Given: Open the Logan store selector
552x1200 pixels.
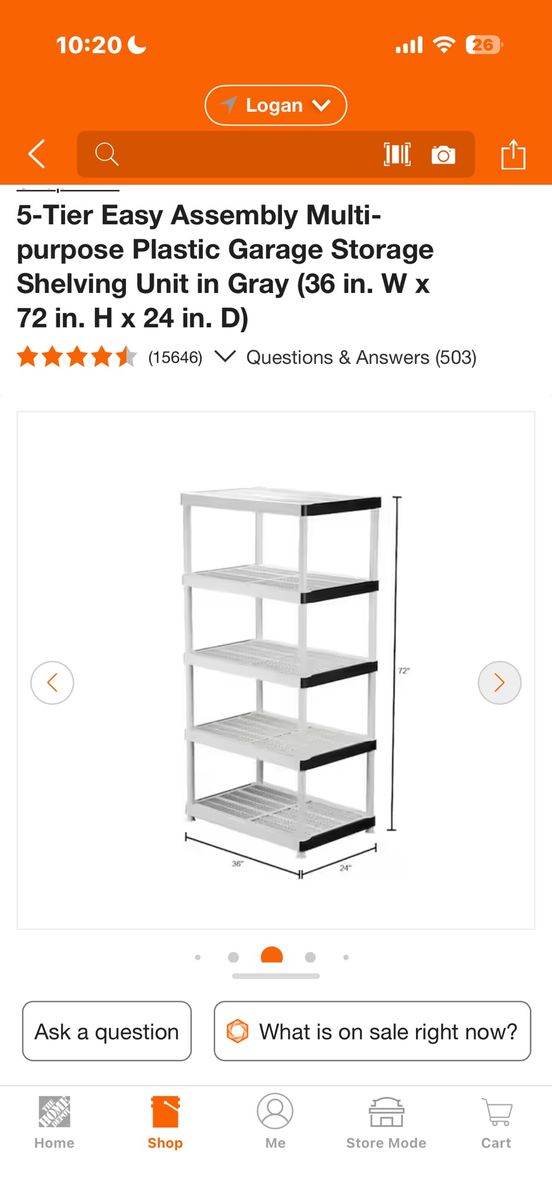Looking at the screenshot, I should click(x=276, y=105).
